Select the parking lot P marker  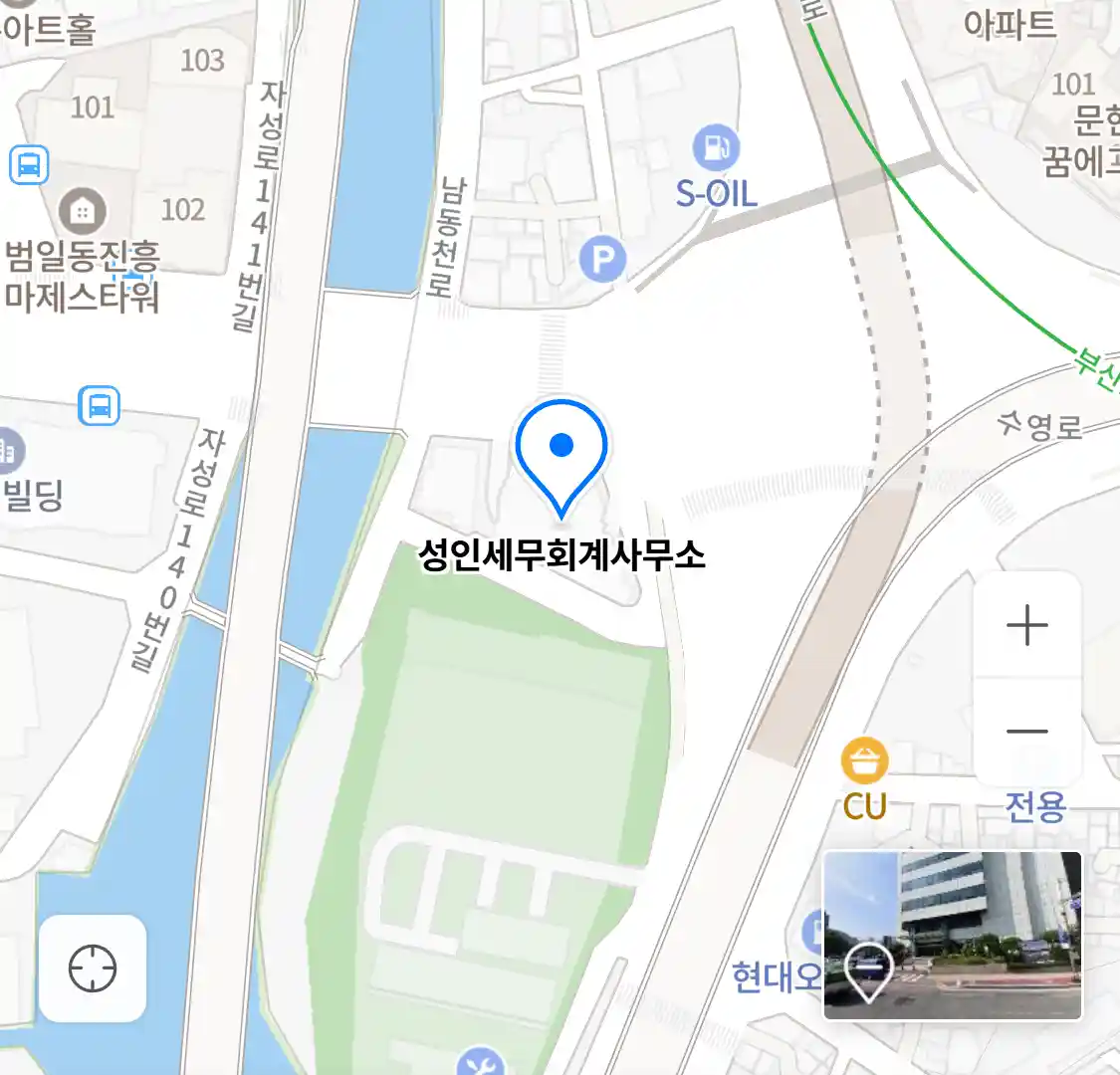[602, 261]
